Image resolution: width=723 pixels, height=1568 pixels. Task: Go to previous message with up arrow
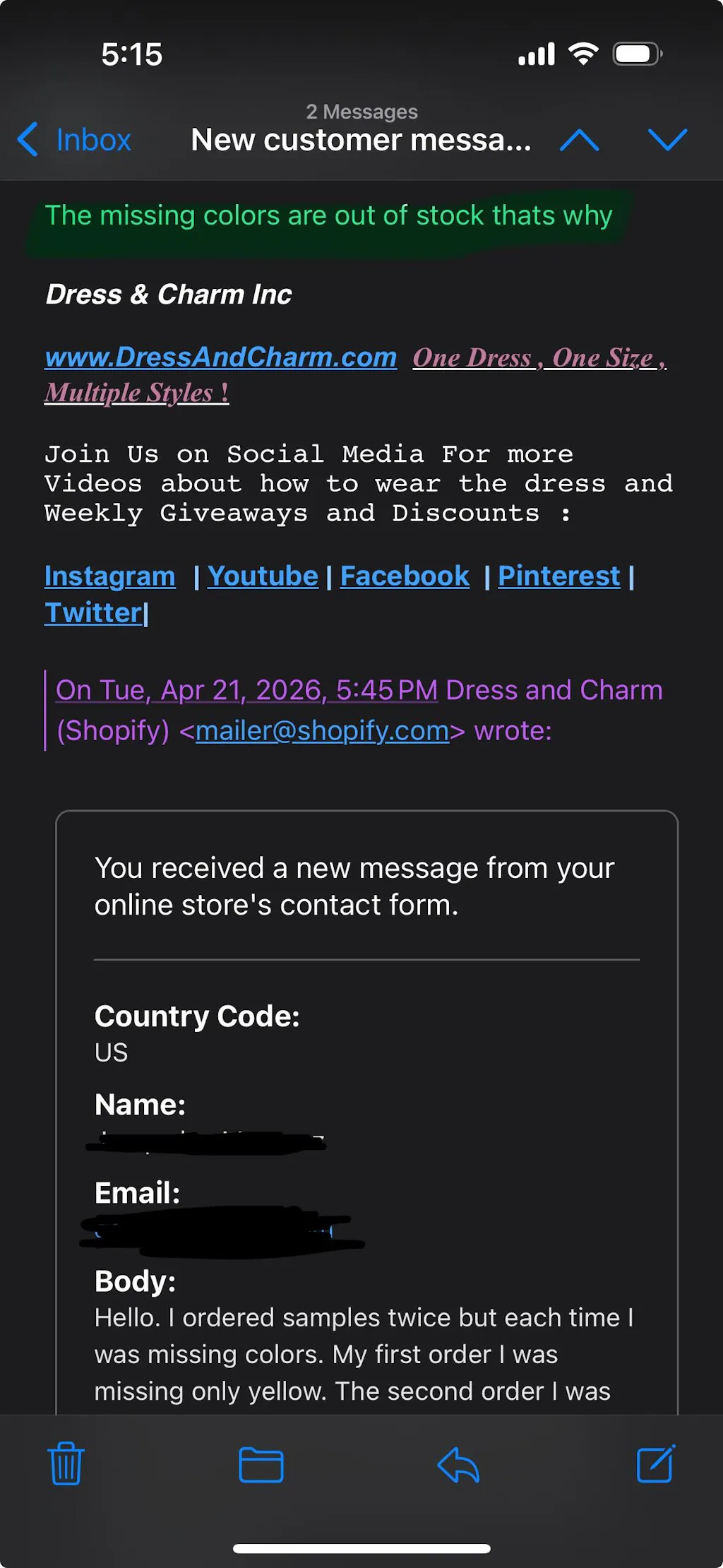(x=579, y=140)
